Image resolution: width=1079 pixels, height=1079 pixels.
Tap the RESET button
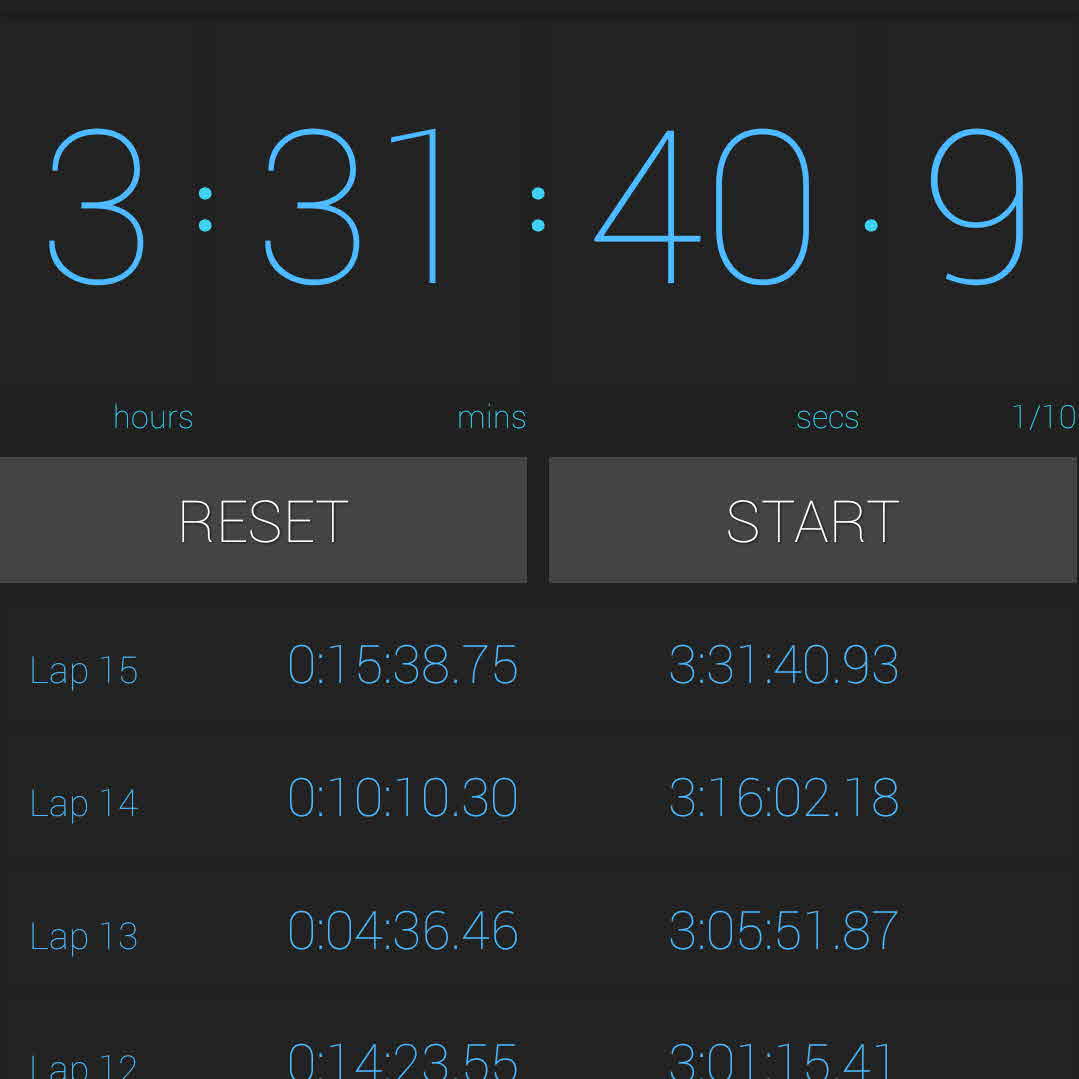pos(263,520)
